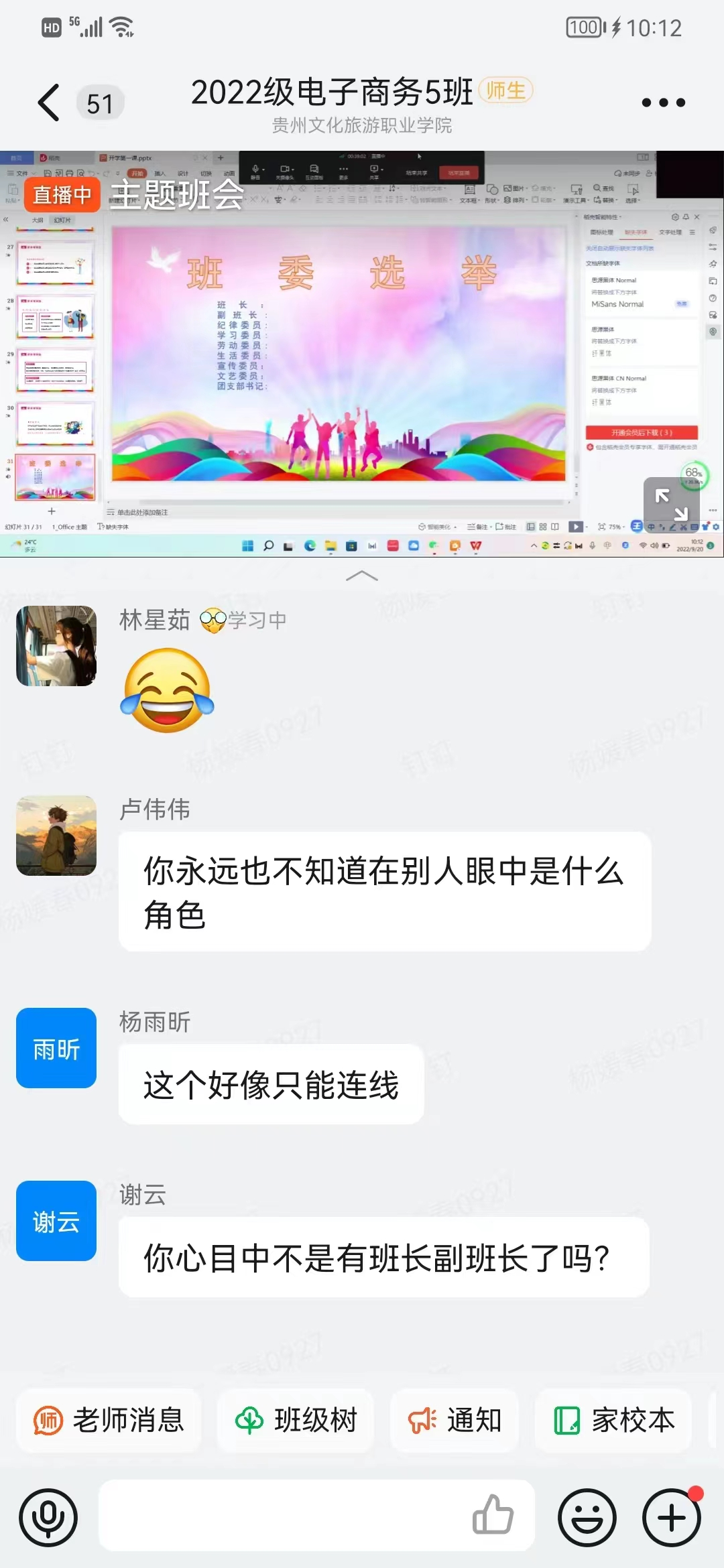This screenshot has width=724, height=1568.
Task: Open 谢云's profile from avatar
Action: (56, 1221)
